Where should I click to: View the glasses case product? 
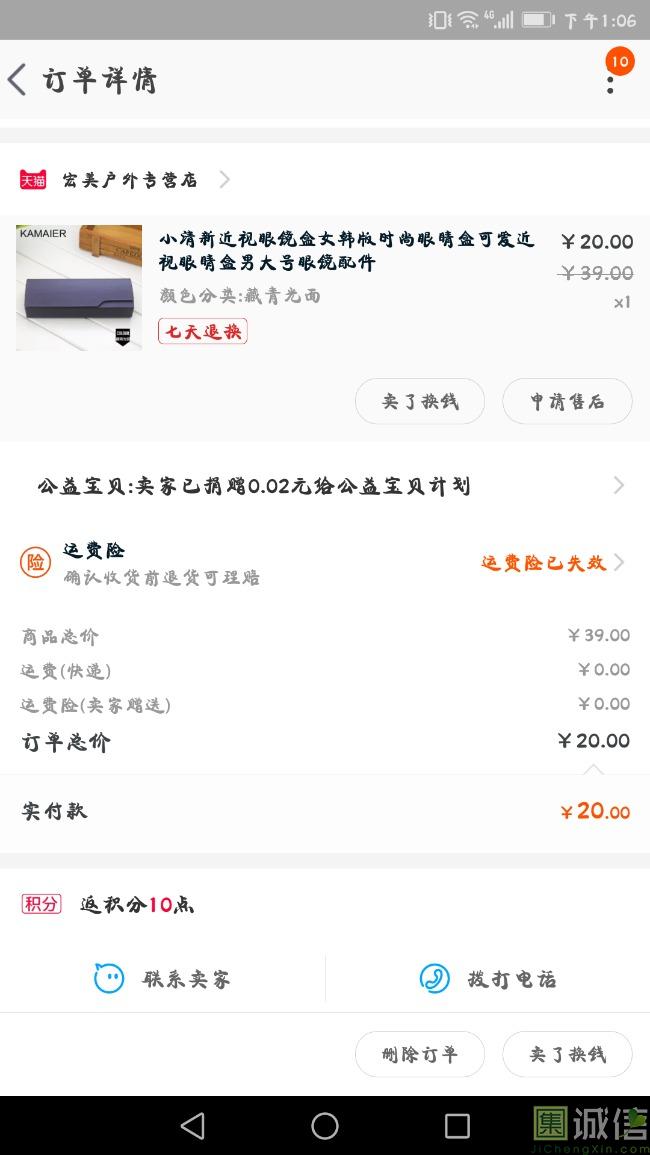click(x=79, y=287)
